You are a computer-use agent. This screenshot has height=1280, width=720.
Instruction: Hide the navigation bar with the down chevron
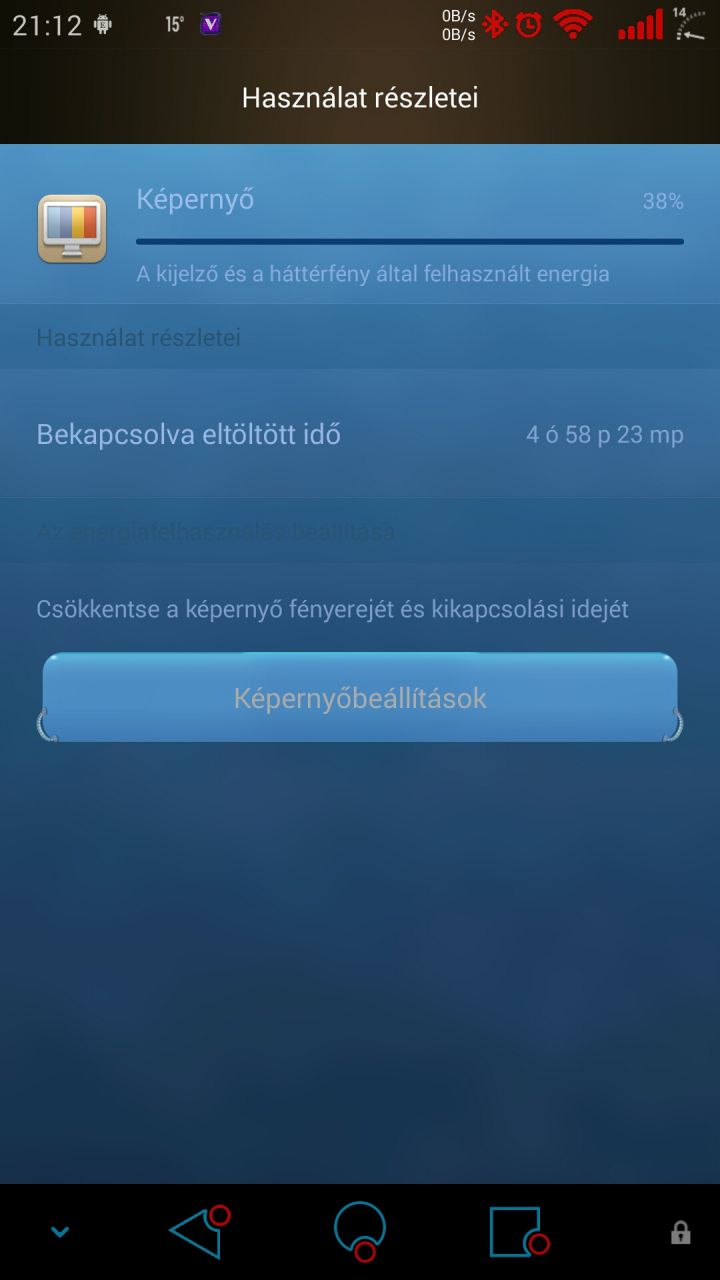click(60, 1232)
